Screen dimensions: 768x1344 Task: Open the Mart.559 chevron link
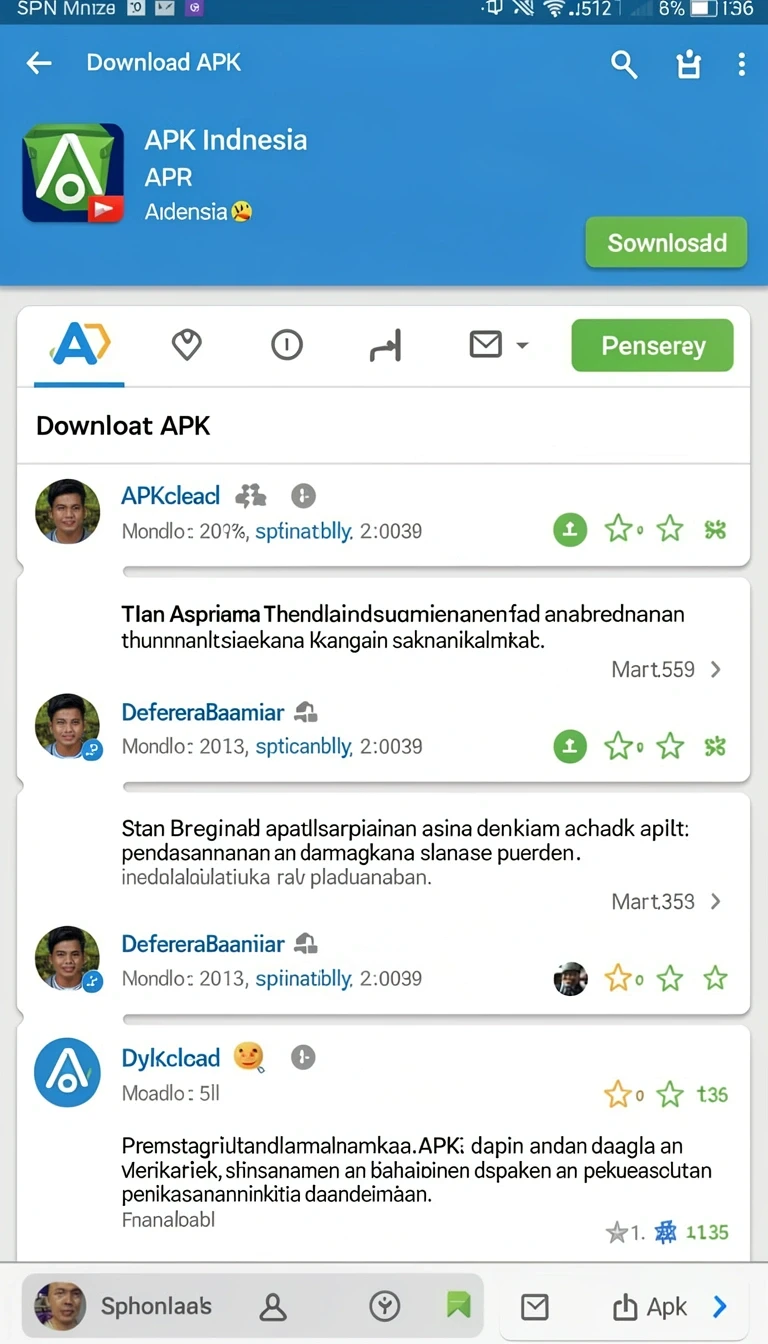pyautogui.click(x=666, y=669)
